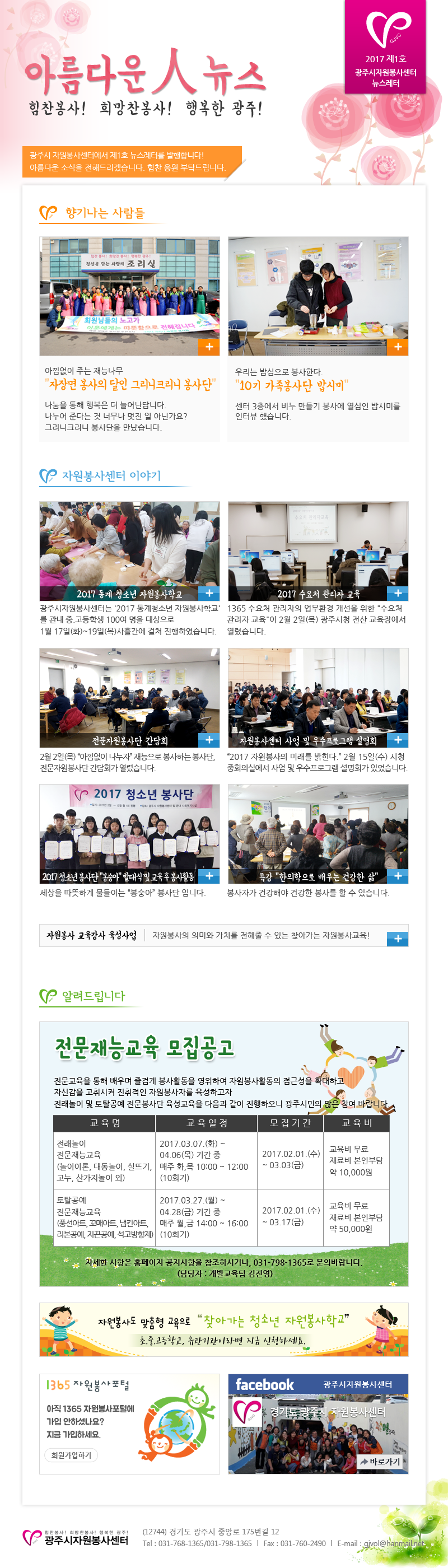Expand 자원봉사 교육강사 육성사업 bar
448x1568 pixels.
398,939
